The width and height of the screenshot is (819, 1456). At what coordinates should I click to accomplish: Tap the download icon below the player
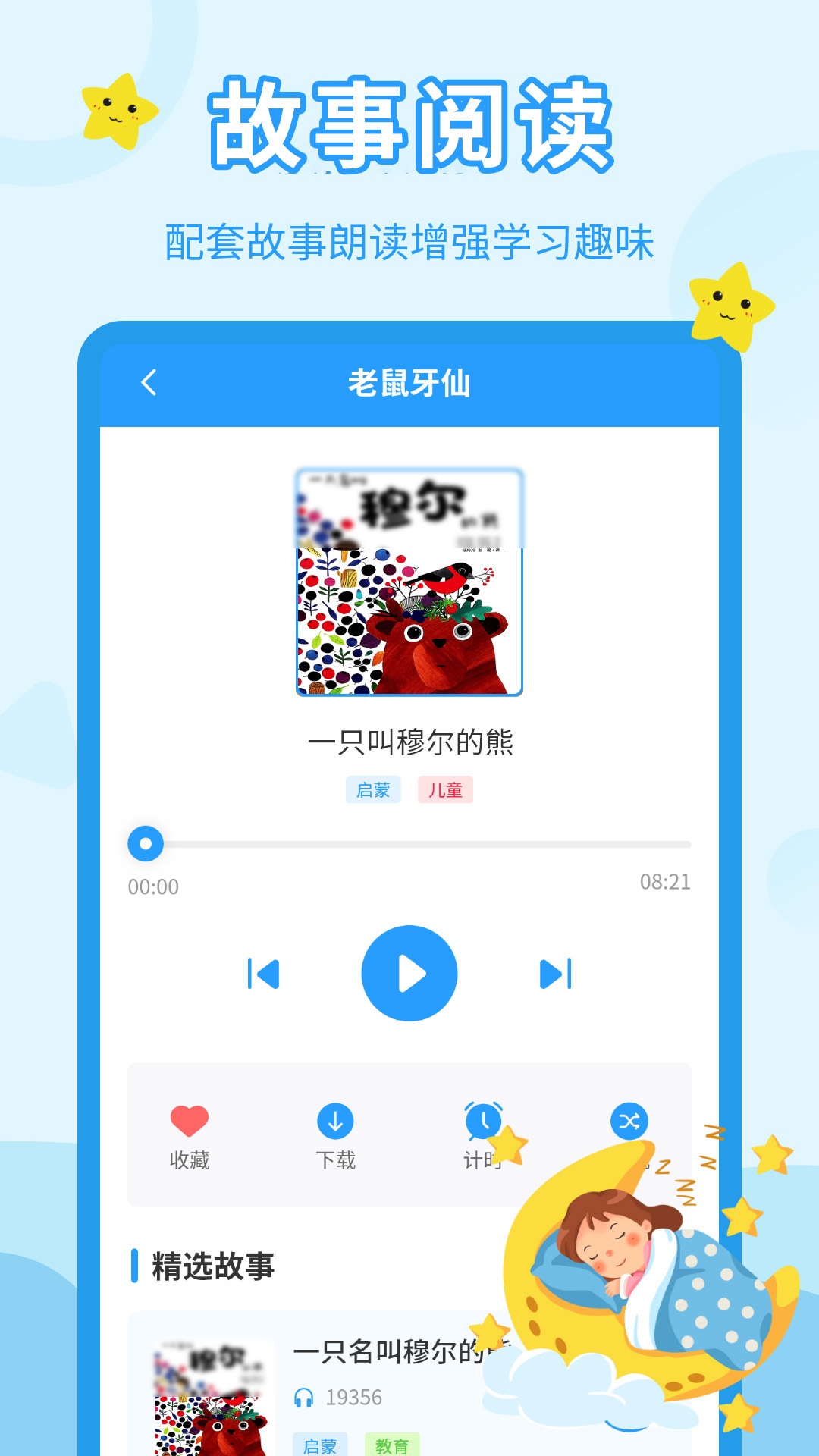334,1122
